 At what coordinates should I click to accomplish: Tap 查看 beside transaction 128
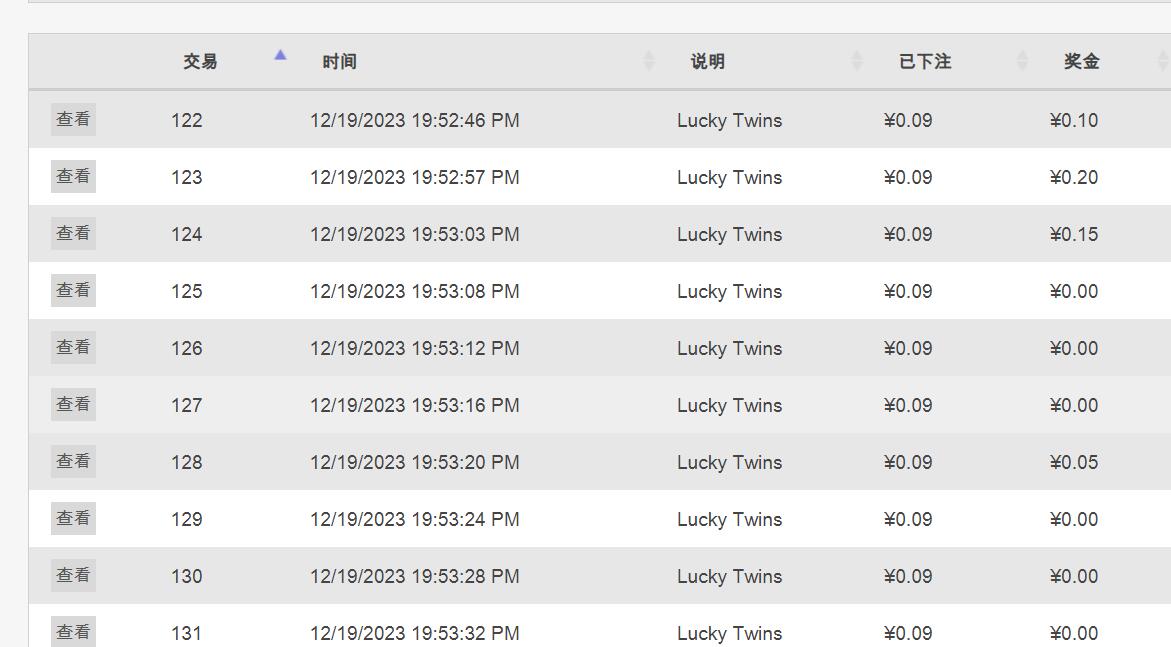[x=73, y=461]
